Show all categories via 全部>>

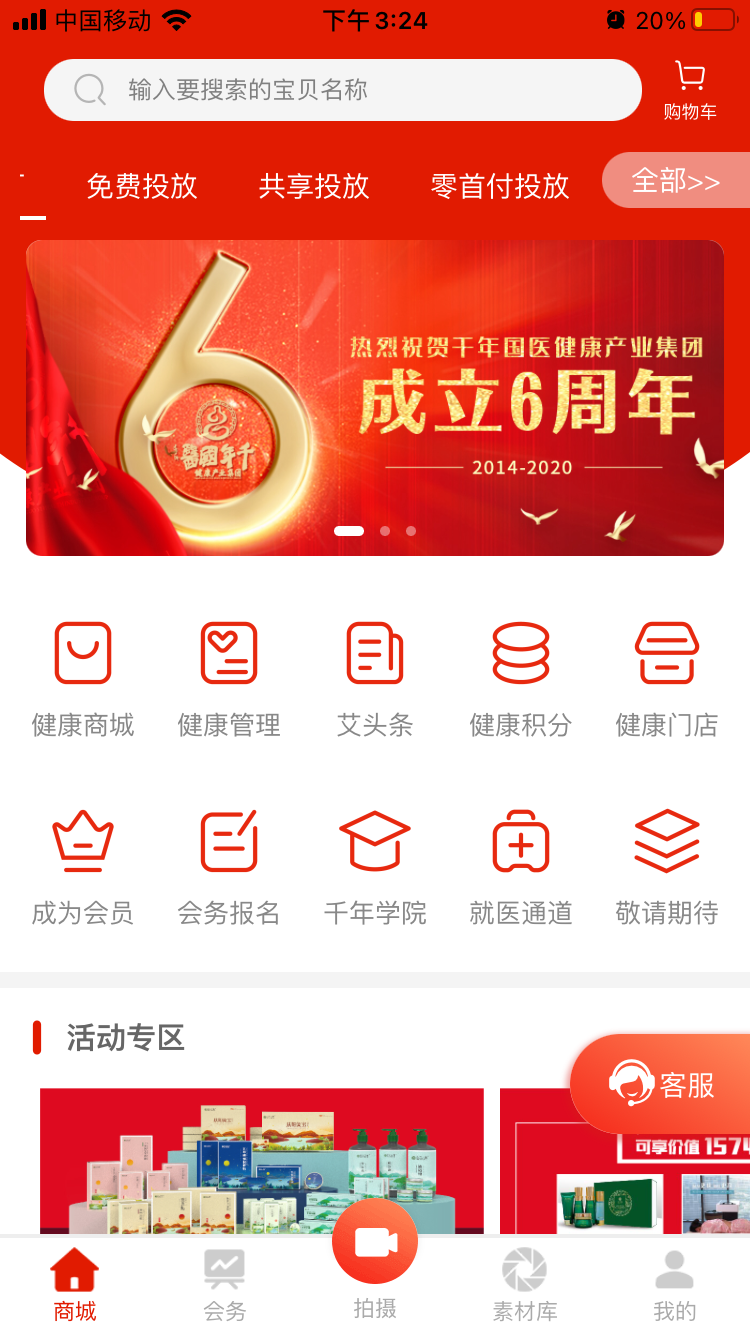pos(676,181)
